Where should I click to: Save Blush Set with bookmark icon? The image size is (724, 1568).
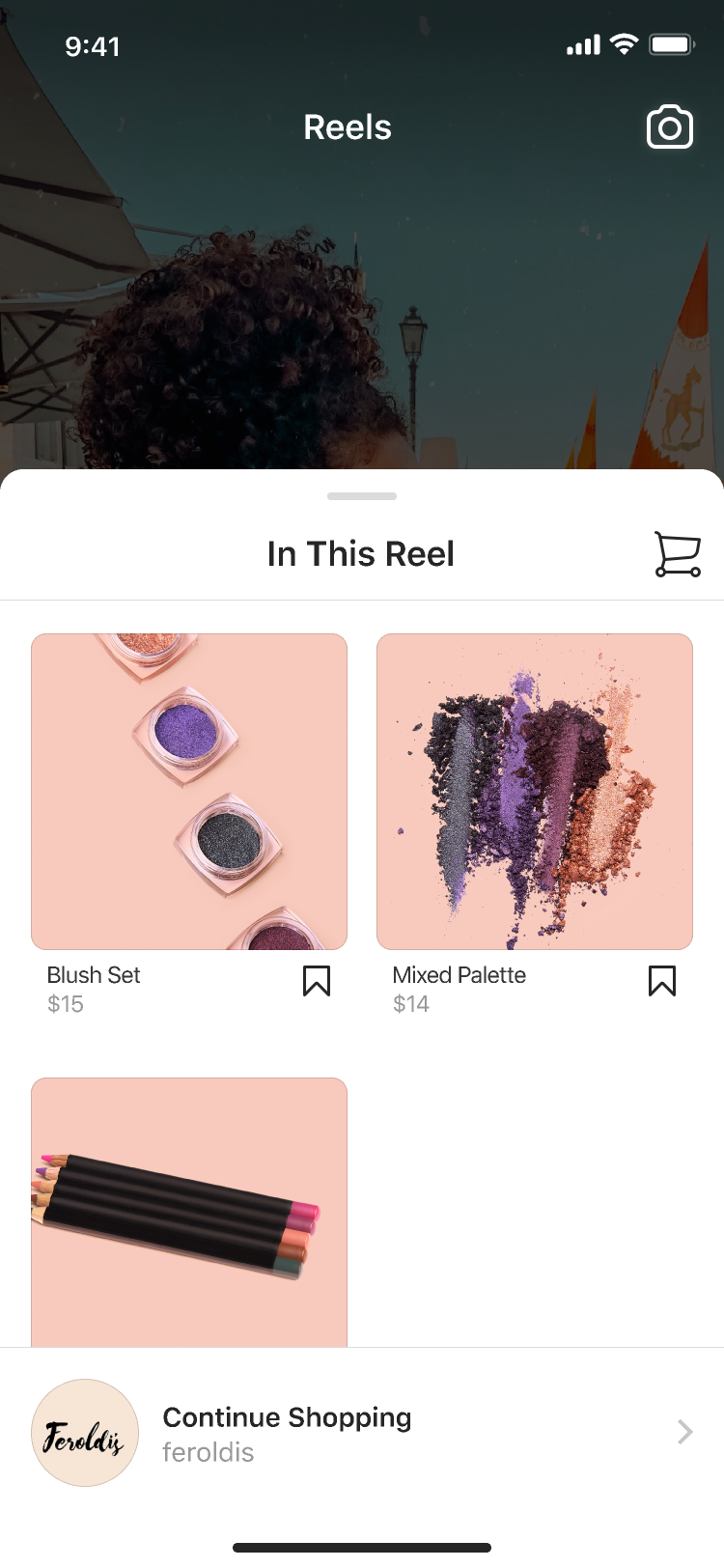[317, 981]
